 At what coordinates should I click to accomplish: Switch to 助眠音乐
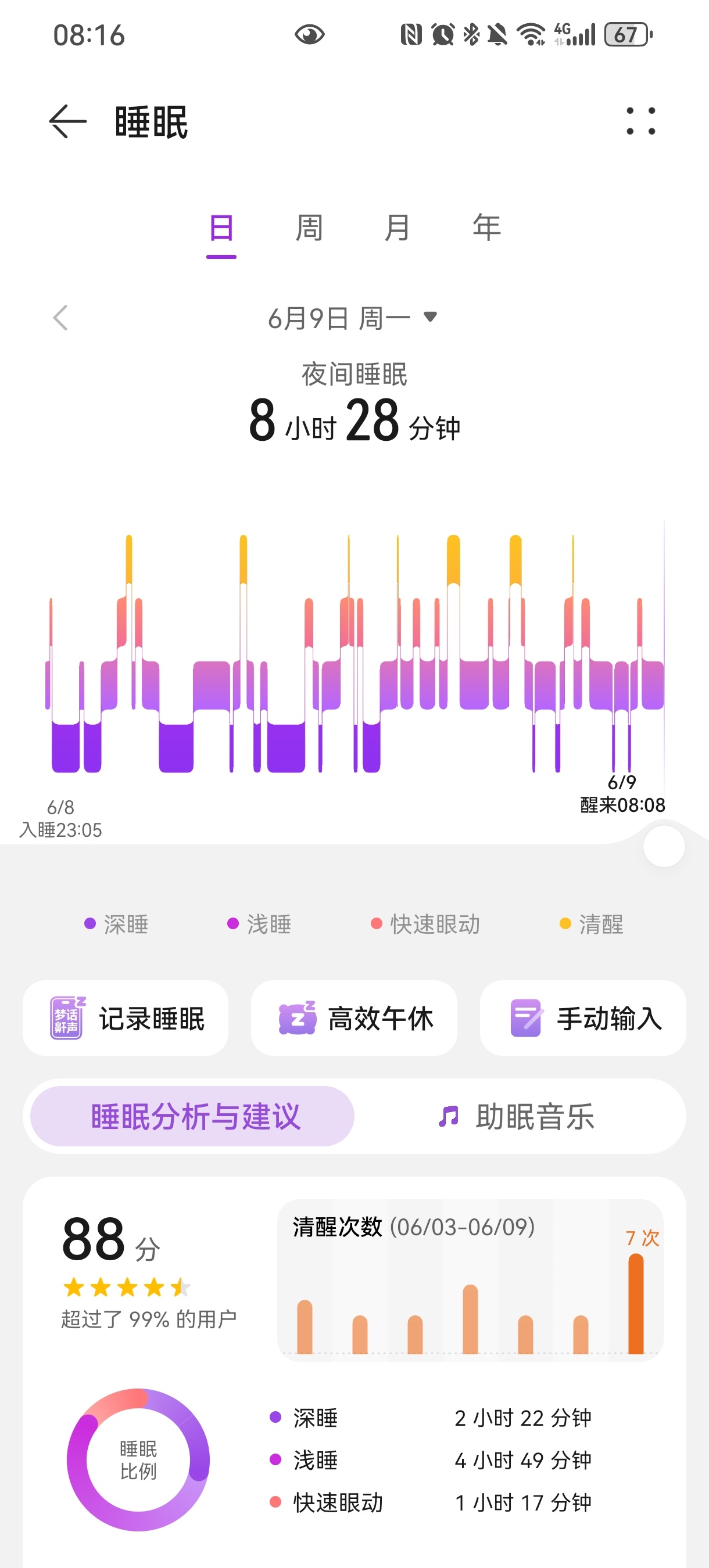pos(517,1116)
